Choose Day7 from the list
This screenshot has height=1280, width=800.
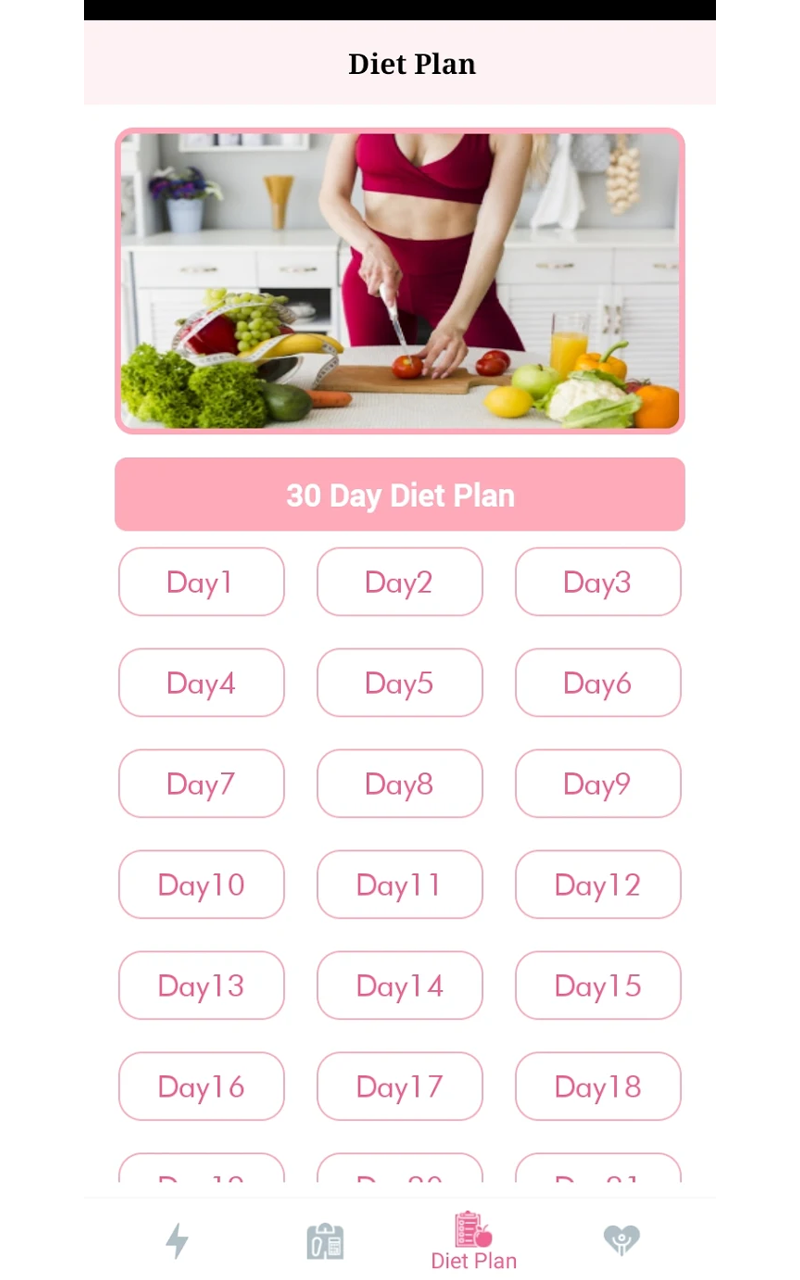pos(200,784)
